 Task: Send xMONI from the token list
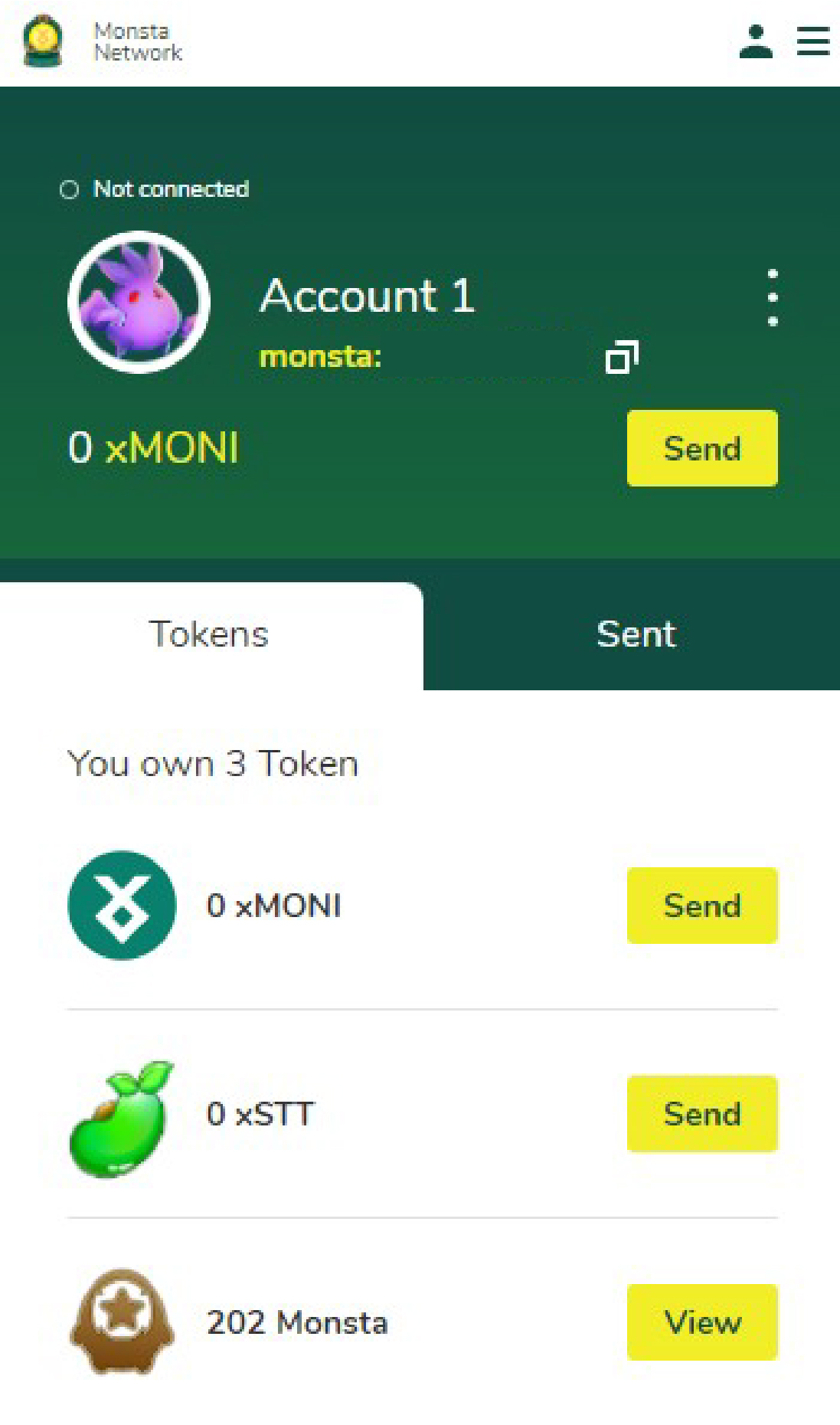701,906
